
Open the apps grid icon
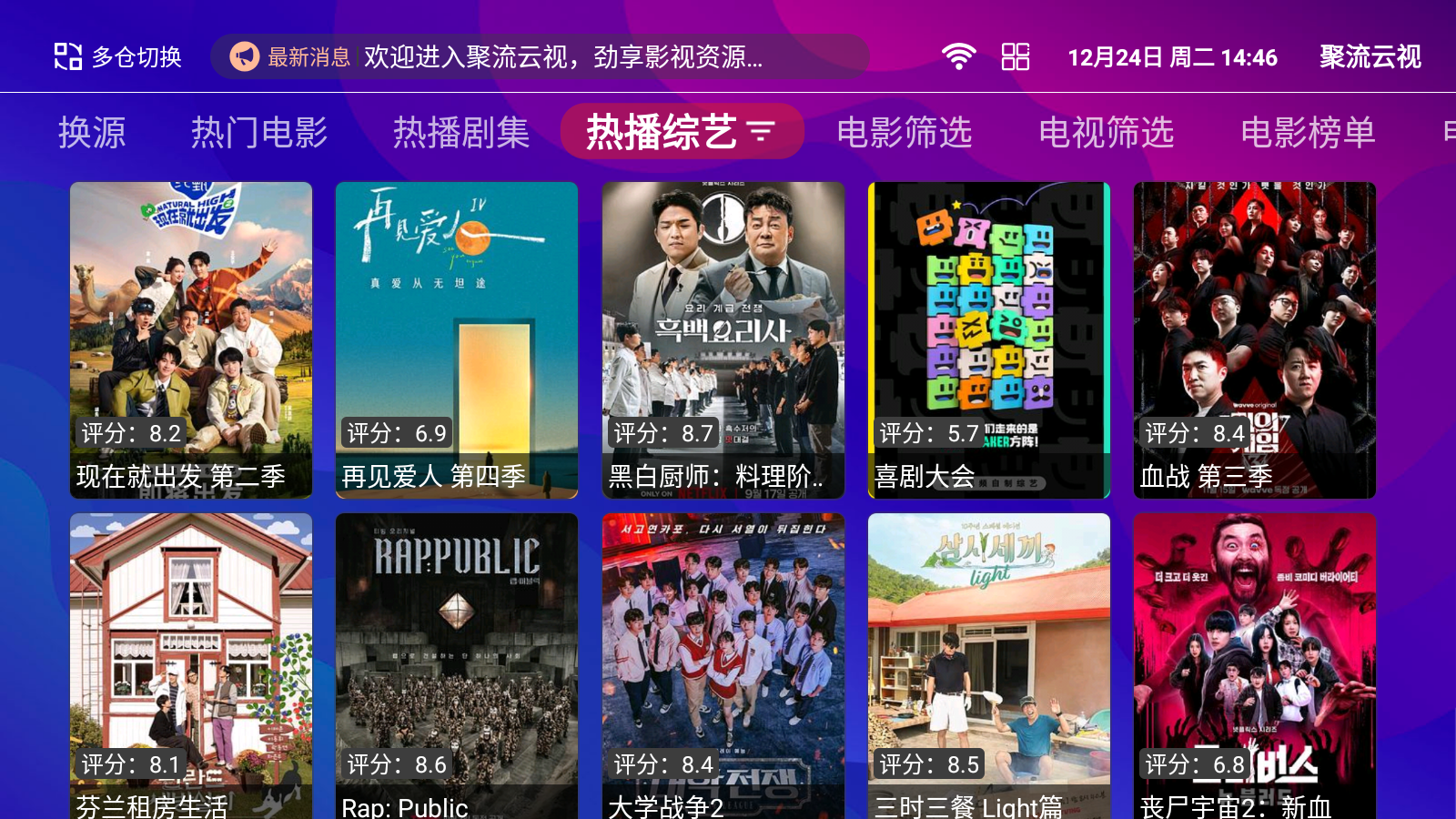click(1015, 57)
